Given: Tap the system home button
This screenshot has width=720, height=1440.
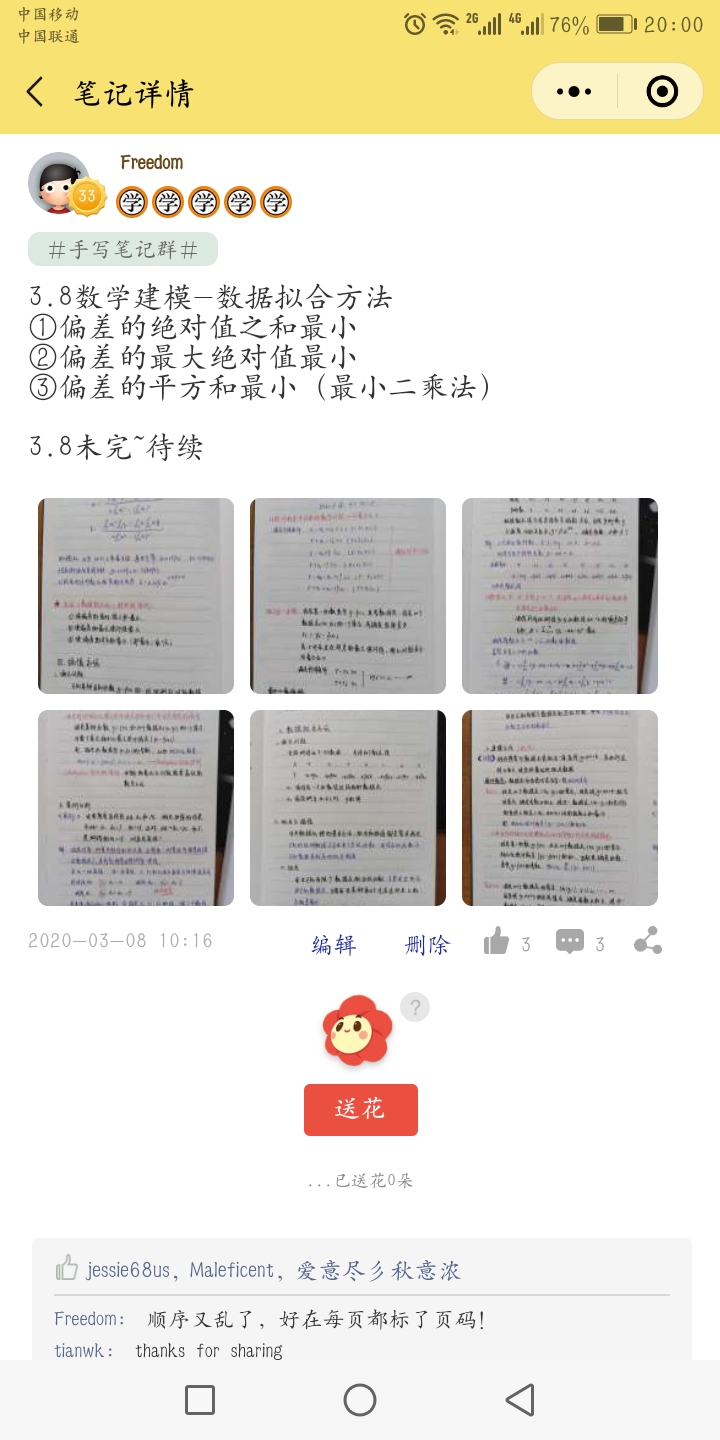Looking at the screenshot, I should click(x=360, y=1400).
